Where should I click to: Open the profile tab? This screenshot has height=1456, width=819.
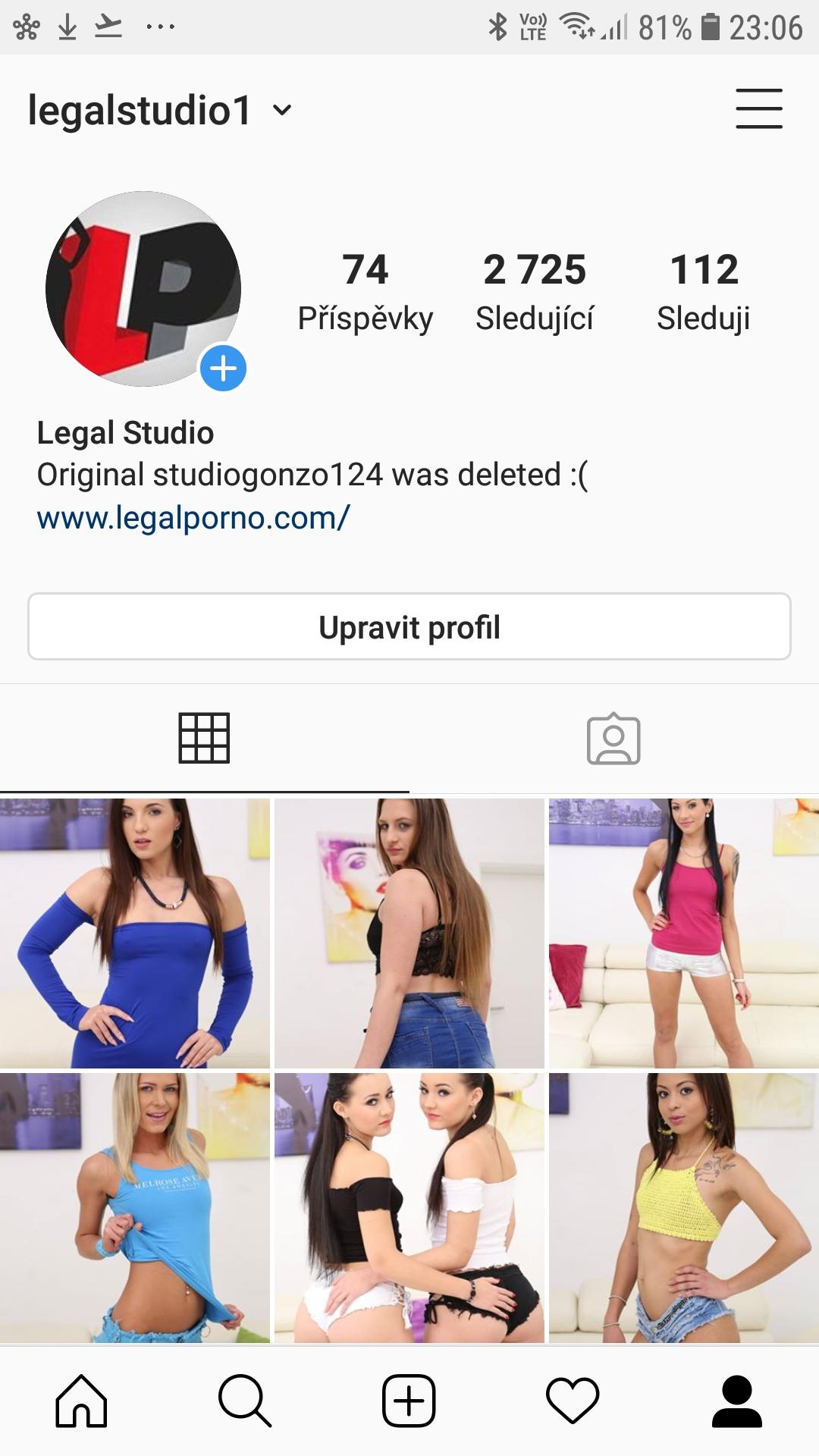(736, 1400)
